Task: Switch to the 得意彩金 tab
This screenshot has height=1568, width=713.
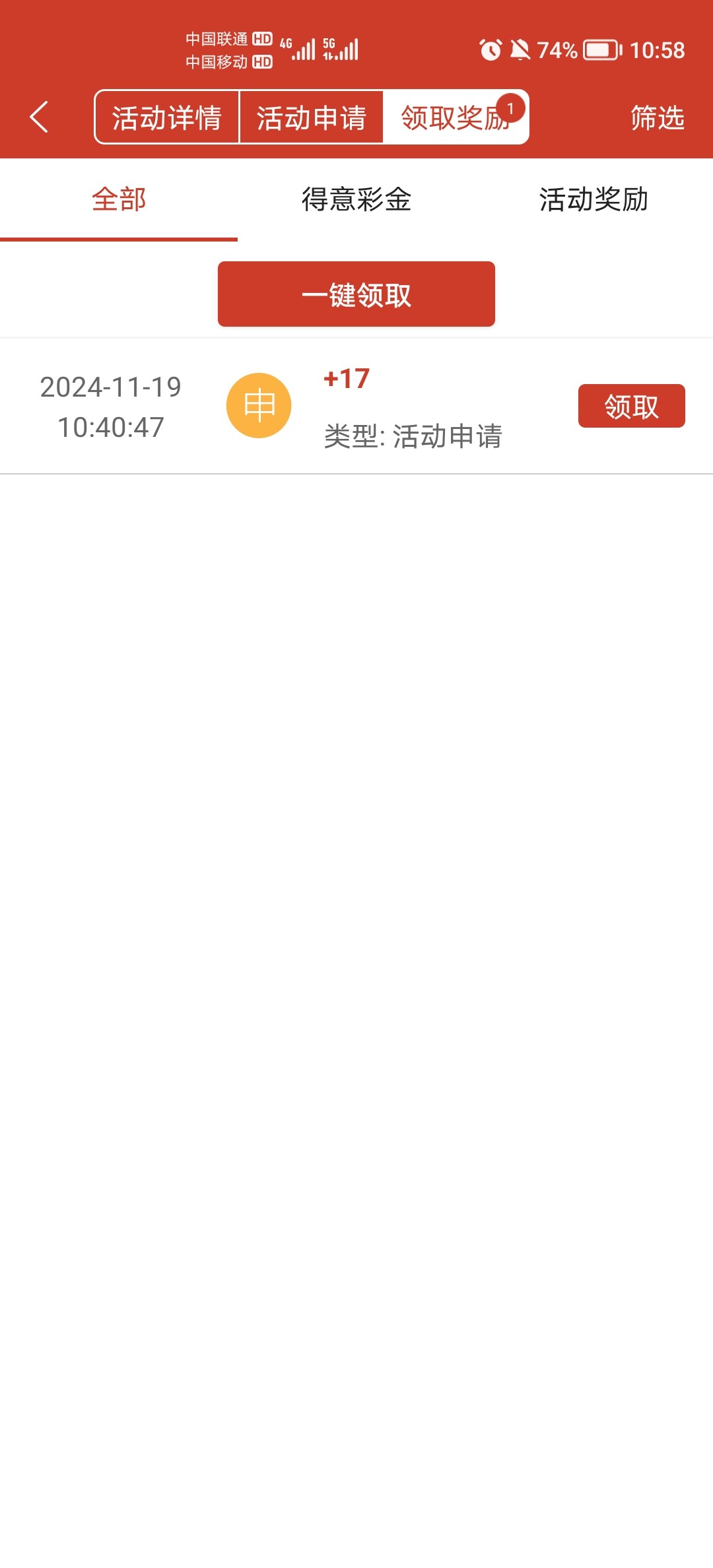Action: coord(356,199)
